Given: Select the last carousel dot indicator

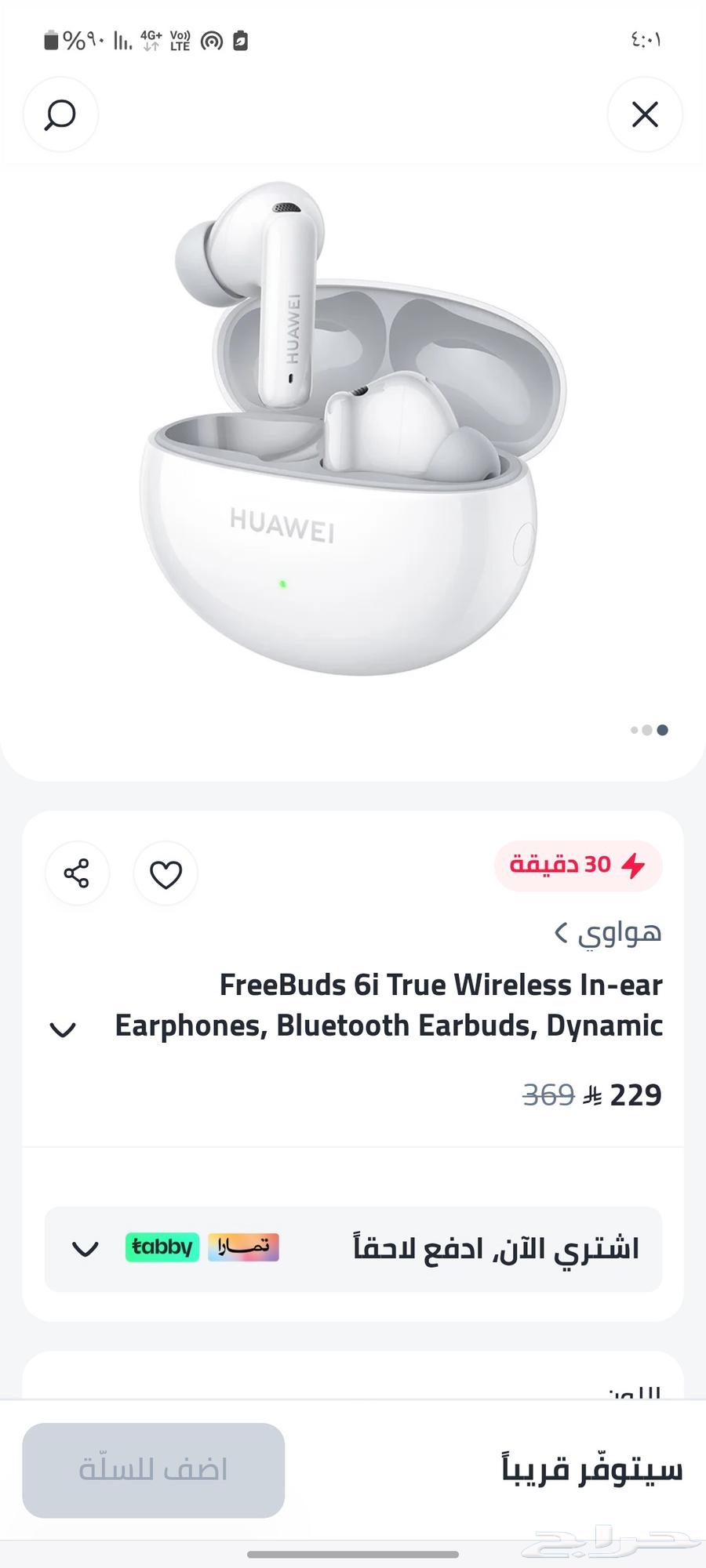Looking at the screenshot, I should (x=663, y=730).
